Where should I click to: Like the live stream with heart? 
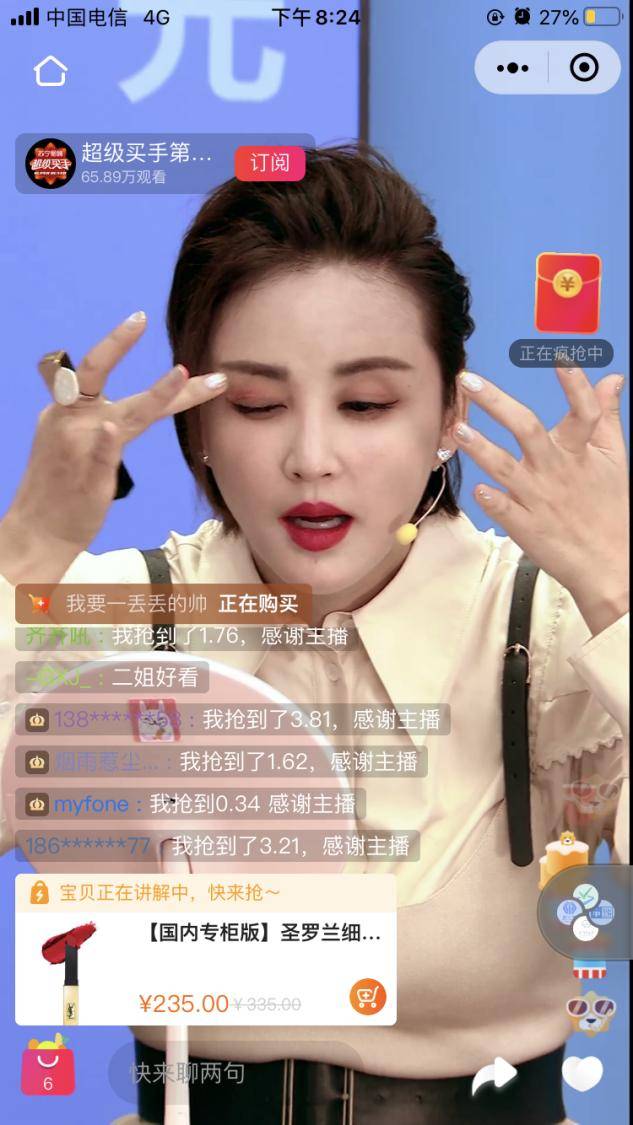click(x=582, y=1074)
